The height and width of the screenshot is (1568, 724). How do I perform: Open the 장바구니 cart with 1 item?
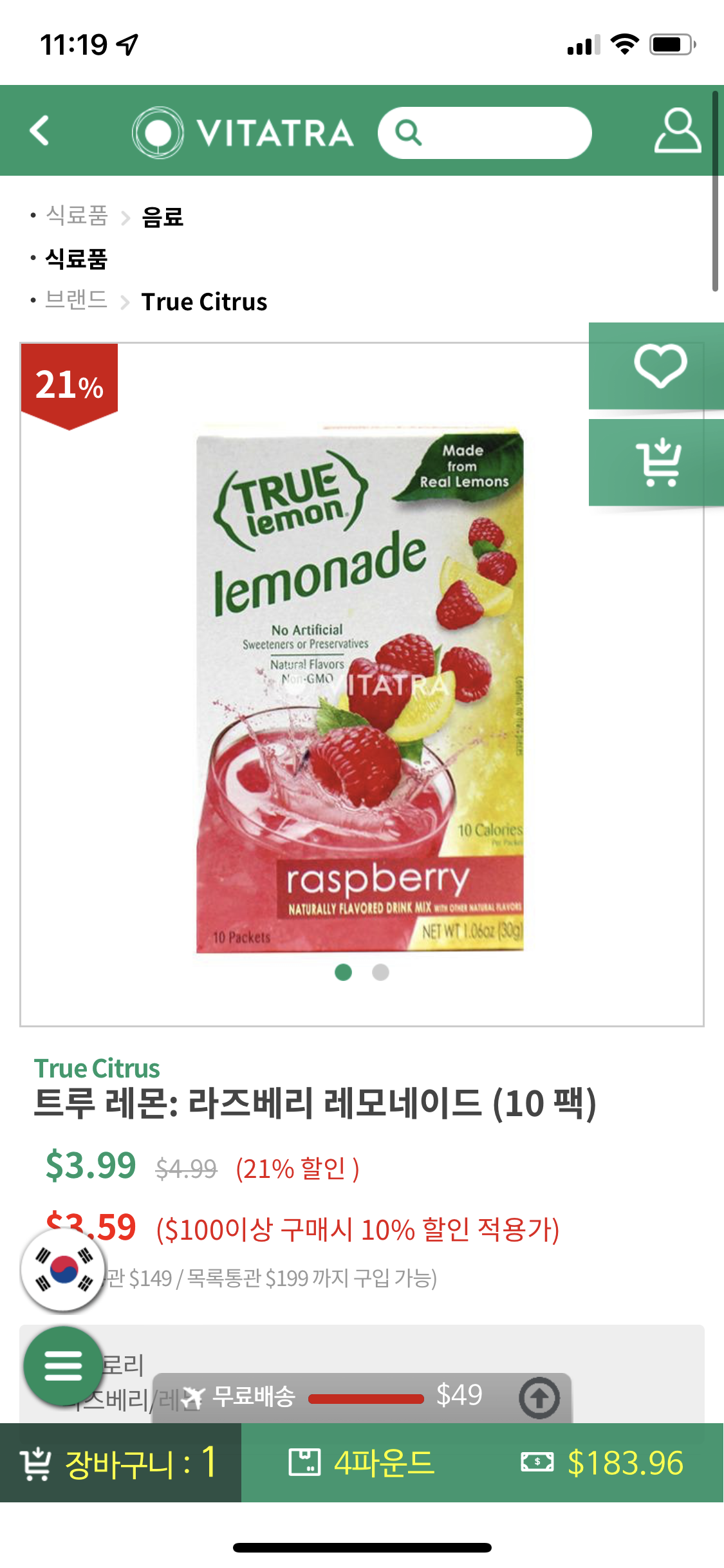(x=120, y=1462)
